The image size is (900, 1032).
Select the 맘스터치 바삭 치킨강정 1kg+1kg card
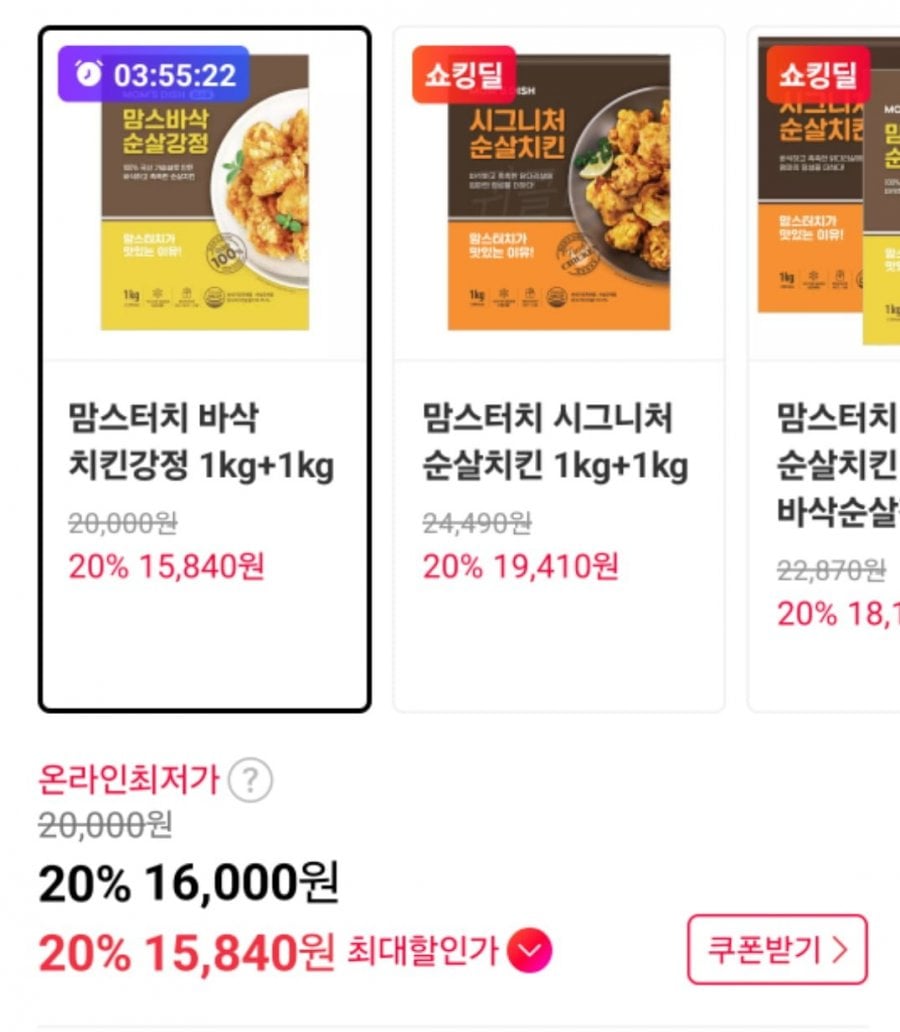coord(204,370)
